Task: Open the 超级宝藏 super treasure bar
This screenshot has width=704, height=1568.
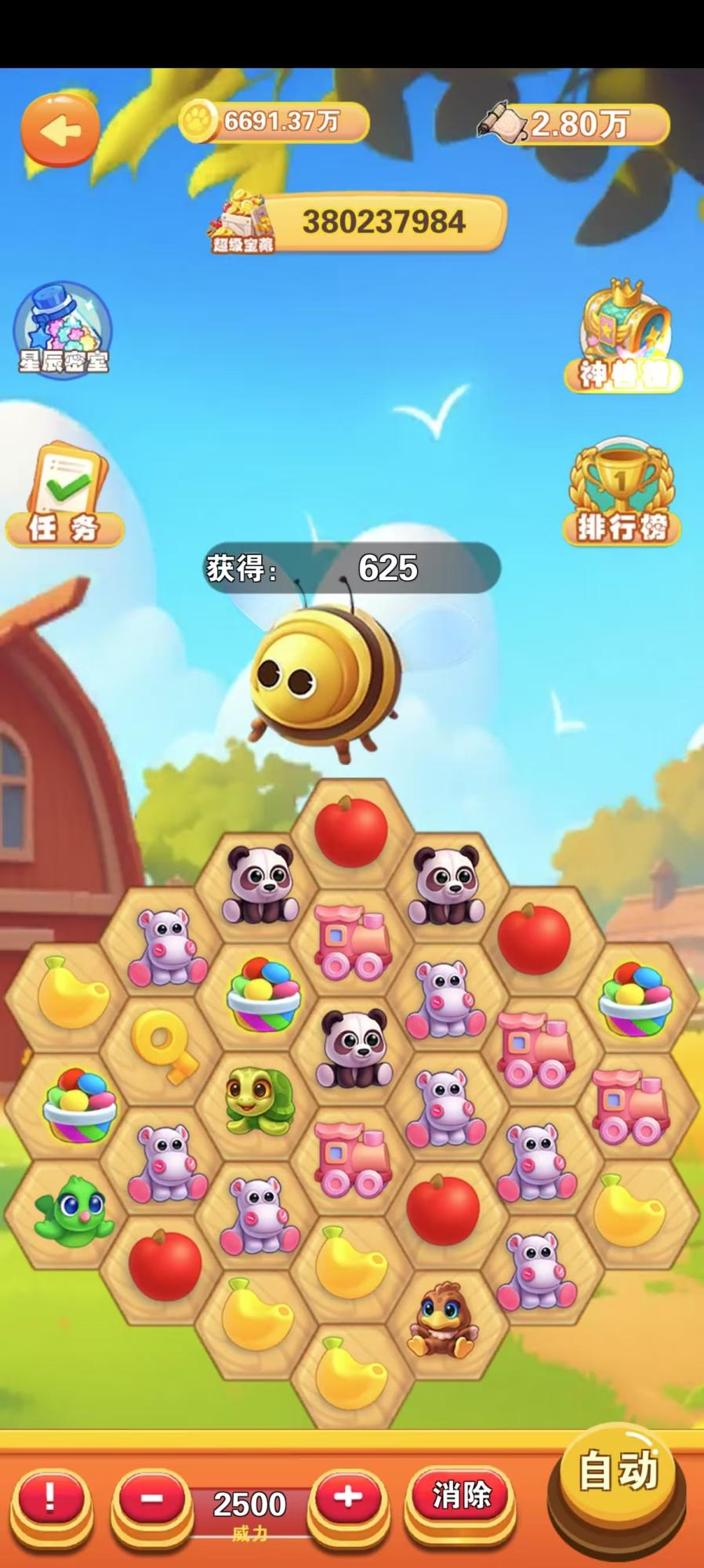Action: [357, 223]
